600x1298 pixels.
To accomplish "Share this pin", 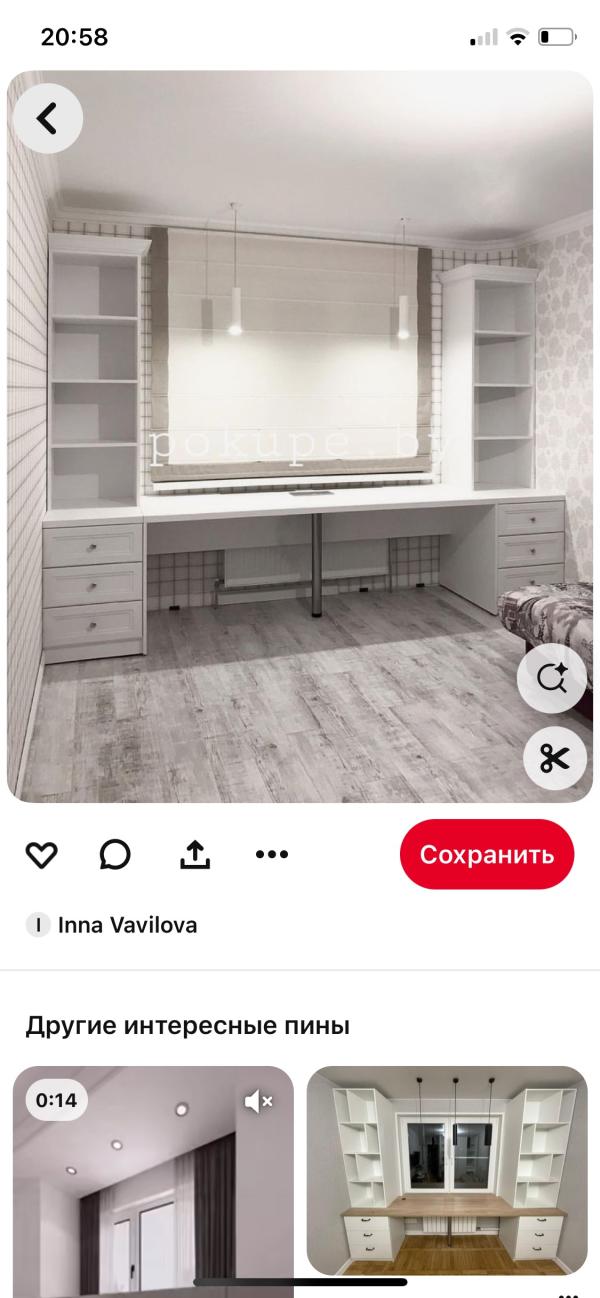I will coord(194,854).
